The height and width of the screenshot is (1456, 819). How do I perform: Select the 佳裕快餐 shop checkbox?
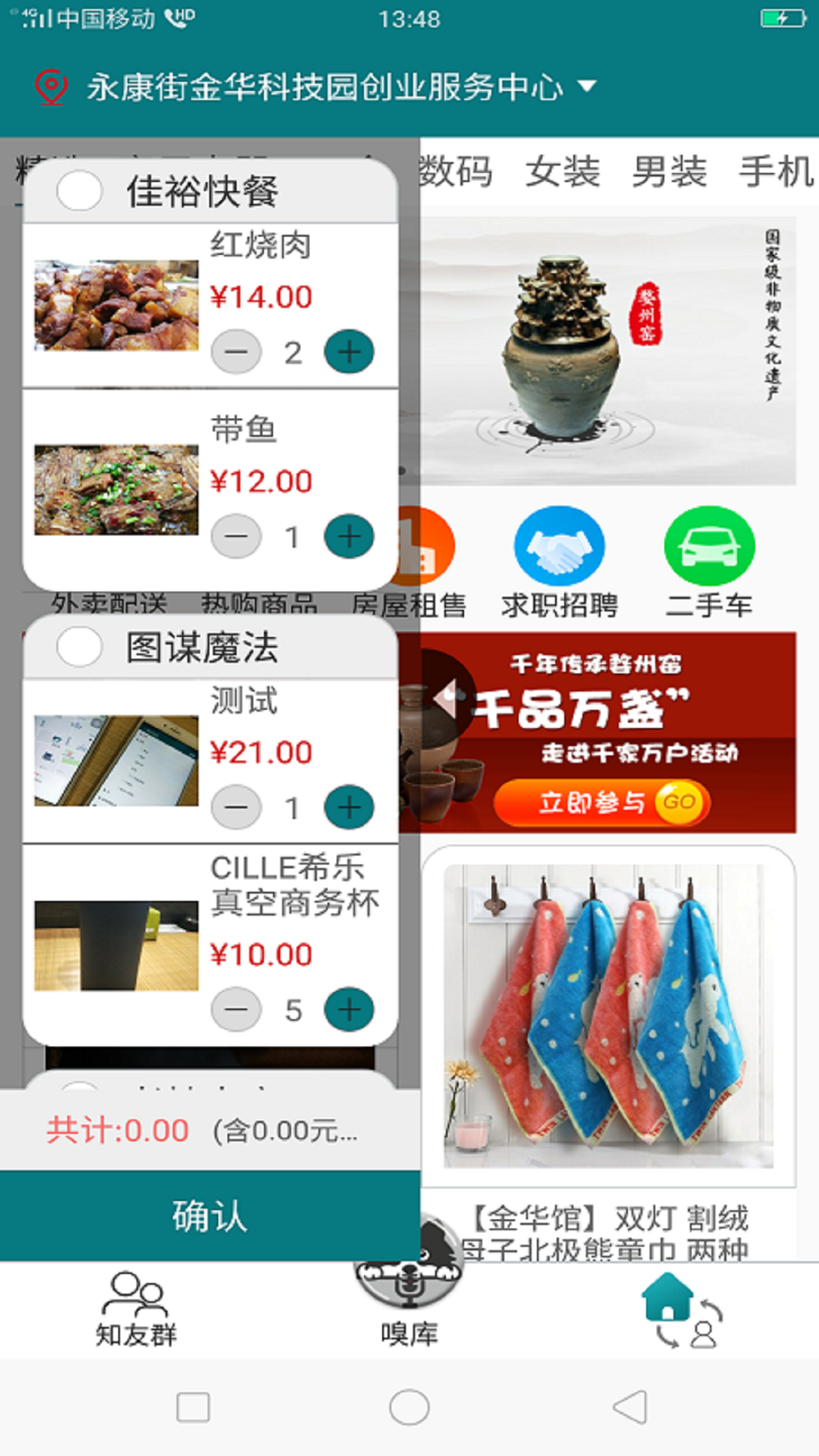point(80,190)
